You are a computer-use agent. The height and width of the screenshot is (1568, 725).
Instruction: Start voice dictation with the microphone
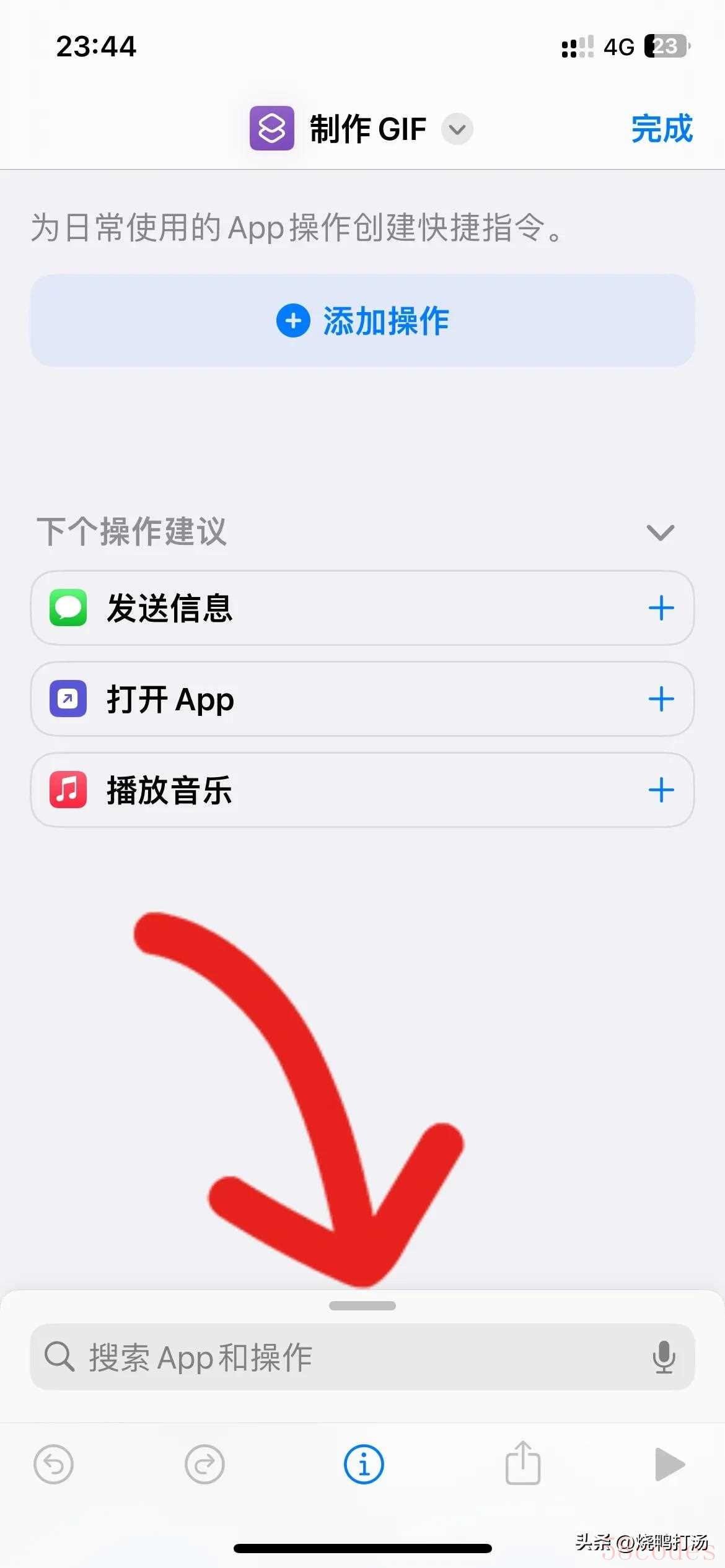click(x=664, y=1357)
